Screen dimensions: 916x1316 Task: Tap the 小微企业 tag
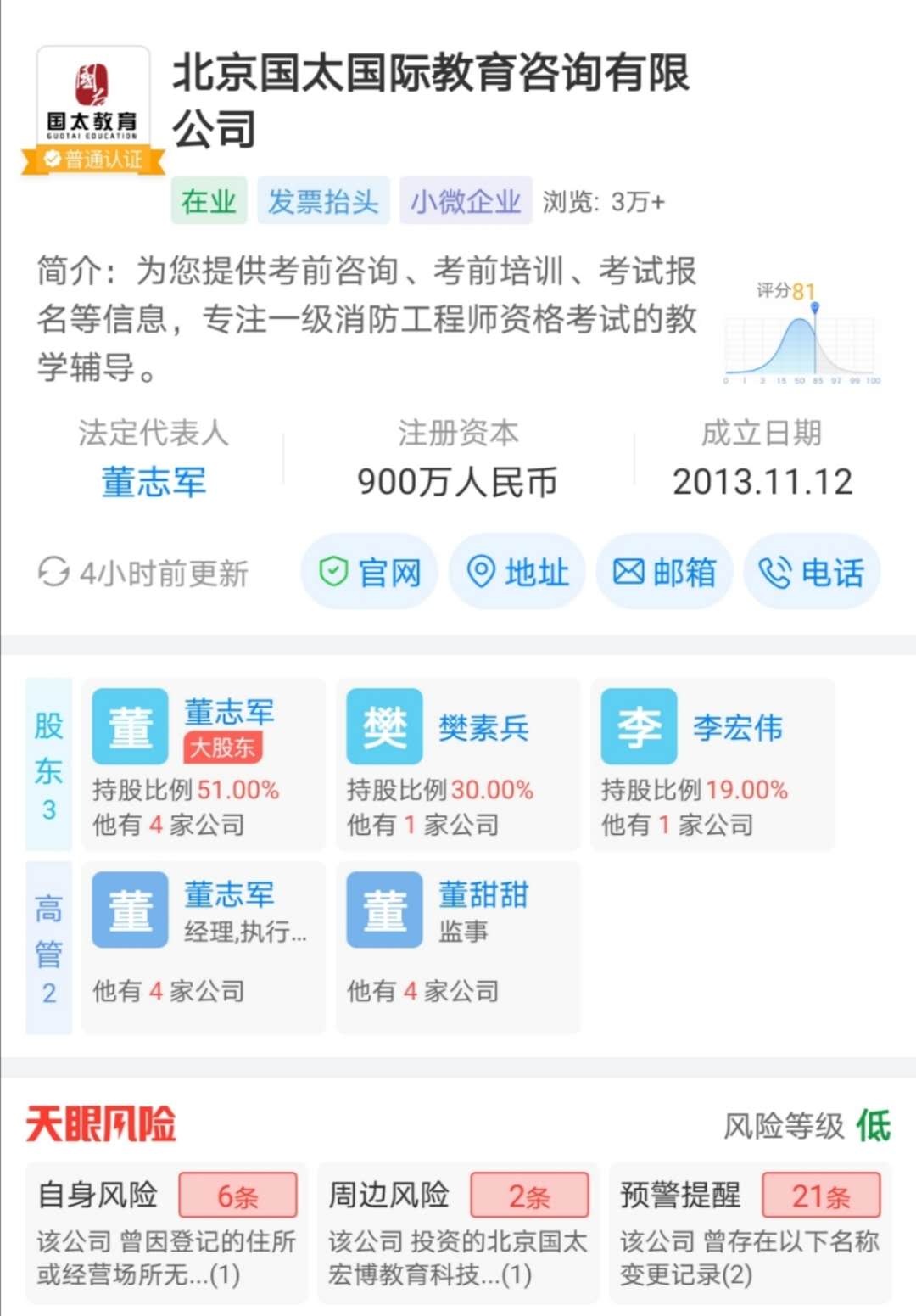pyautogui.click(x=466, y=201)
